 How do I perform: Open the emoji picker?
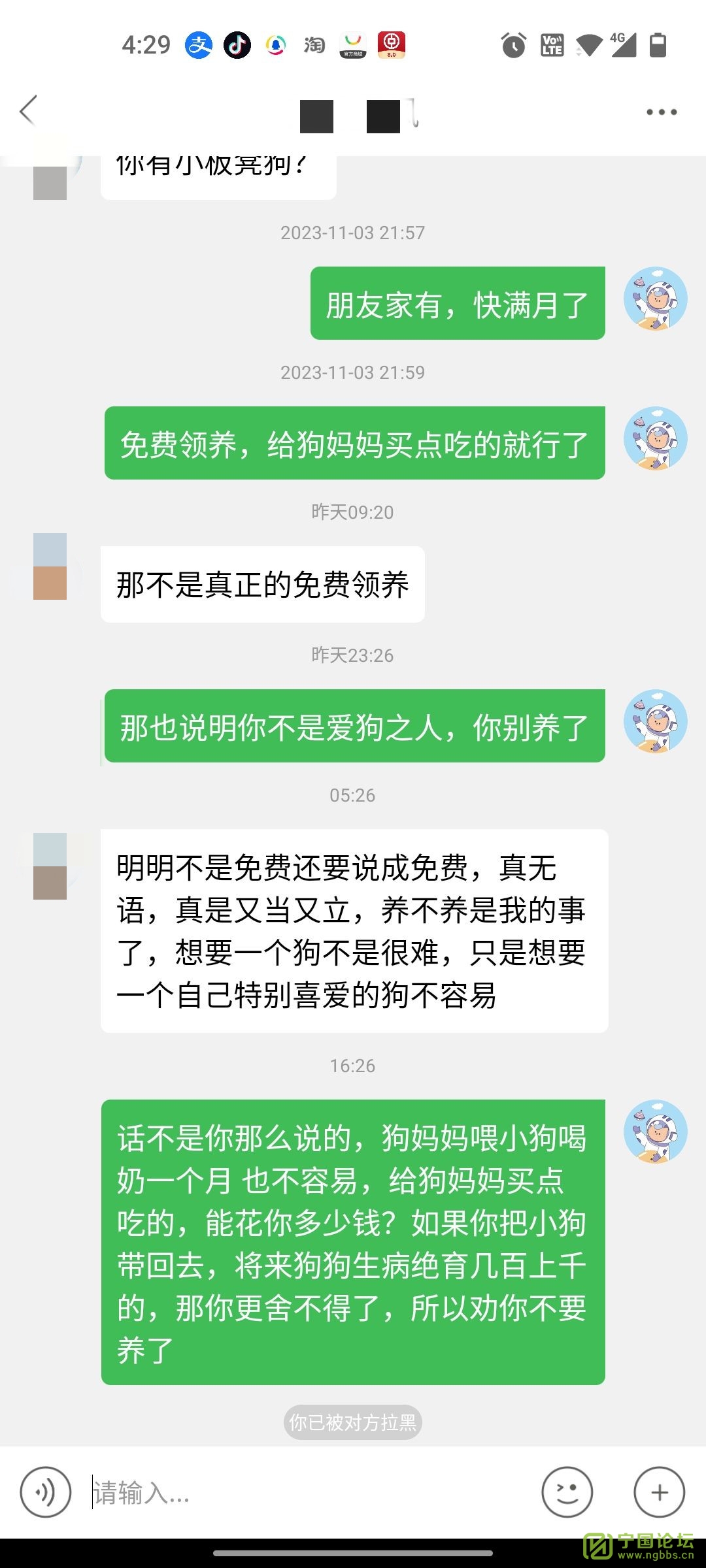coord(567,1492)
